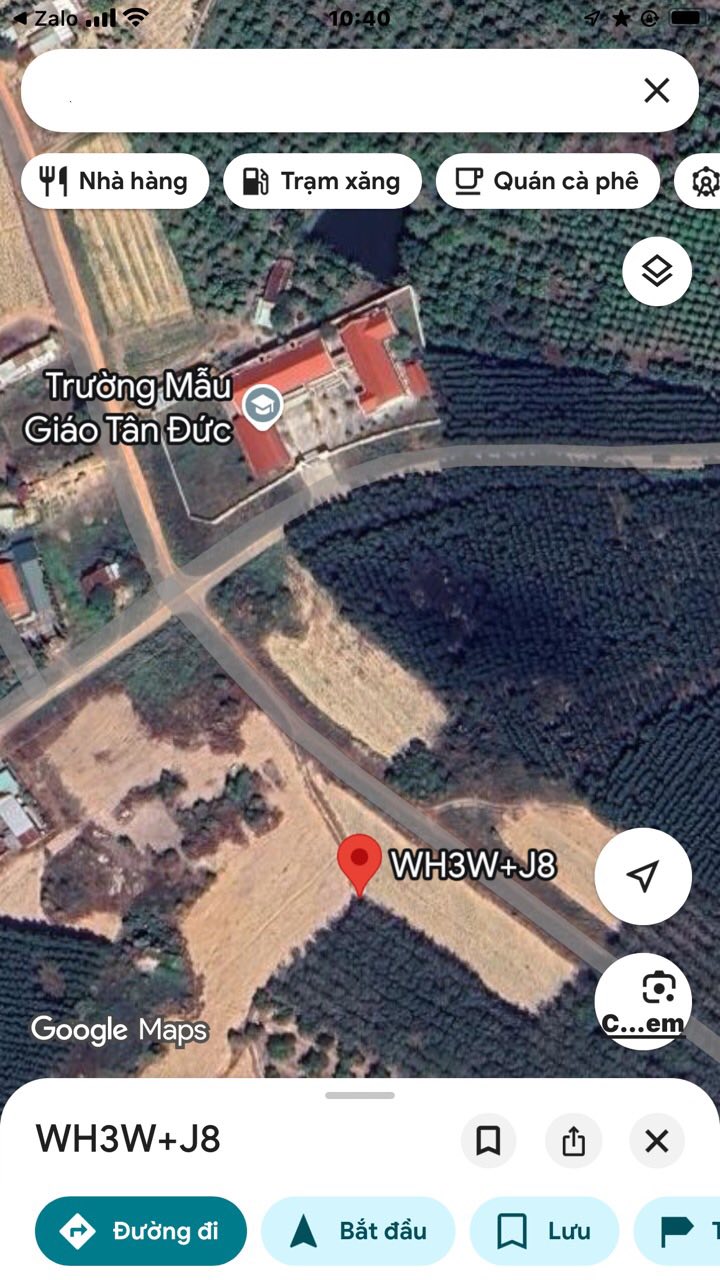Bookmark the WH3W+J8 location
This screenshot has width=720, height=1280.
(488, 1141)
